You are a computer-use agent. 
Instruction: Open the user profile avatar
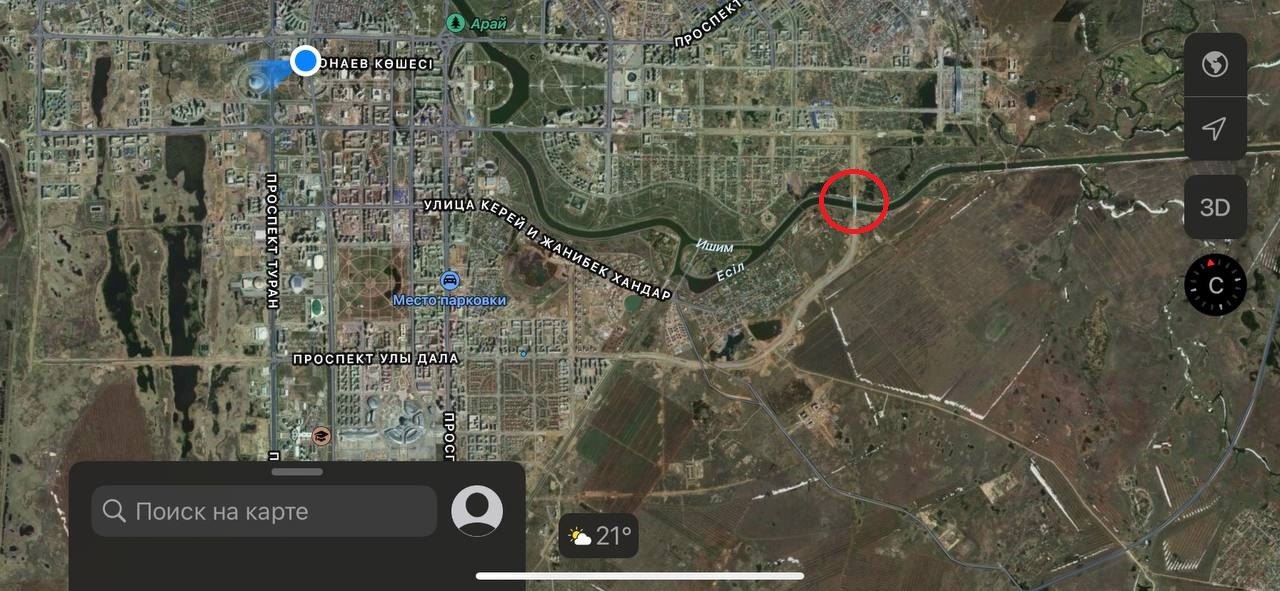coord(477,511)
